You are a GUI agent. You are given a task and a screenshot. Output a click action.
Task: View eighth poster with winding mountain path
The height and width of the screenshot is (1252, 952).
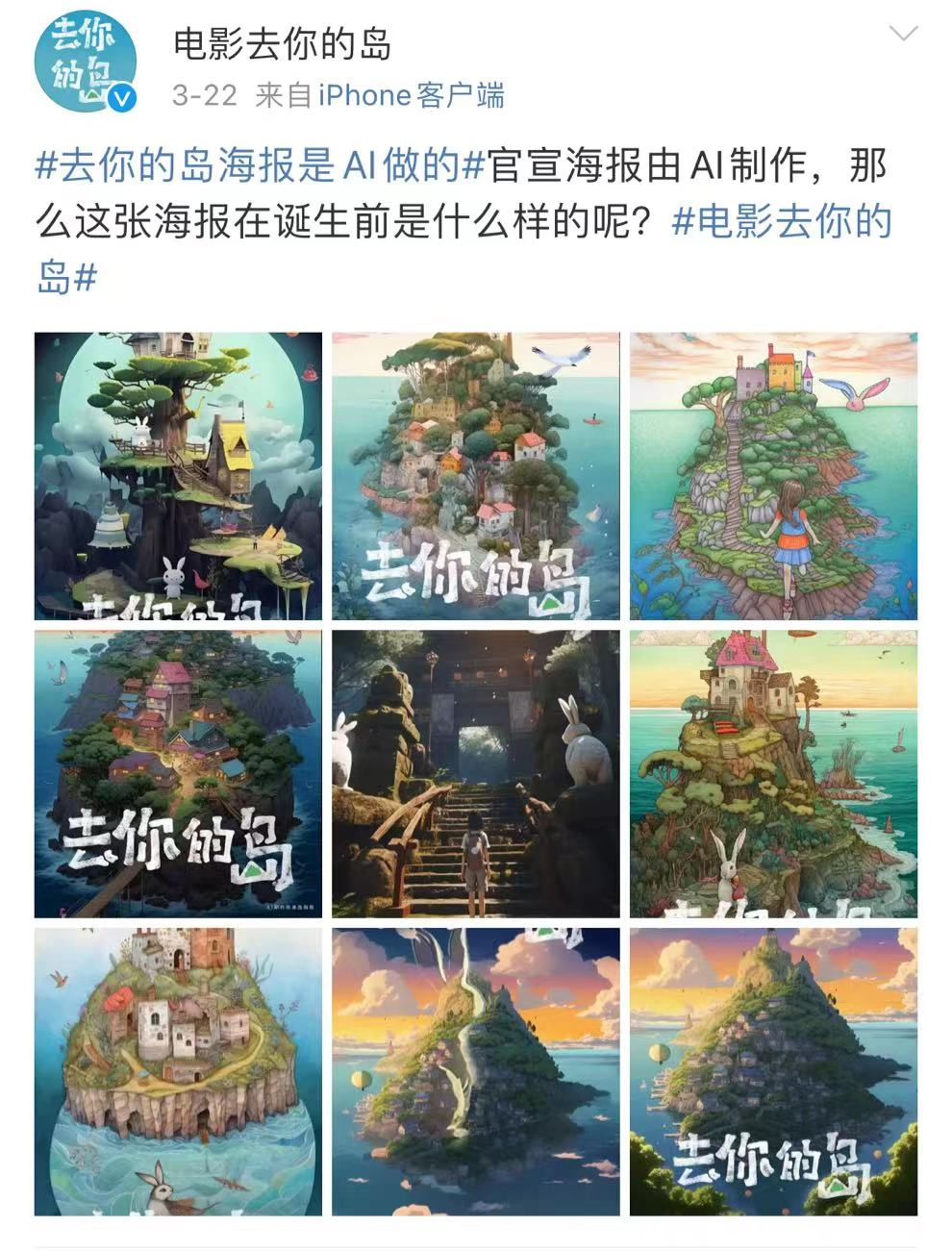476,1071
